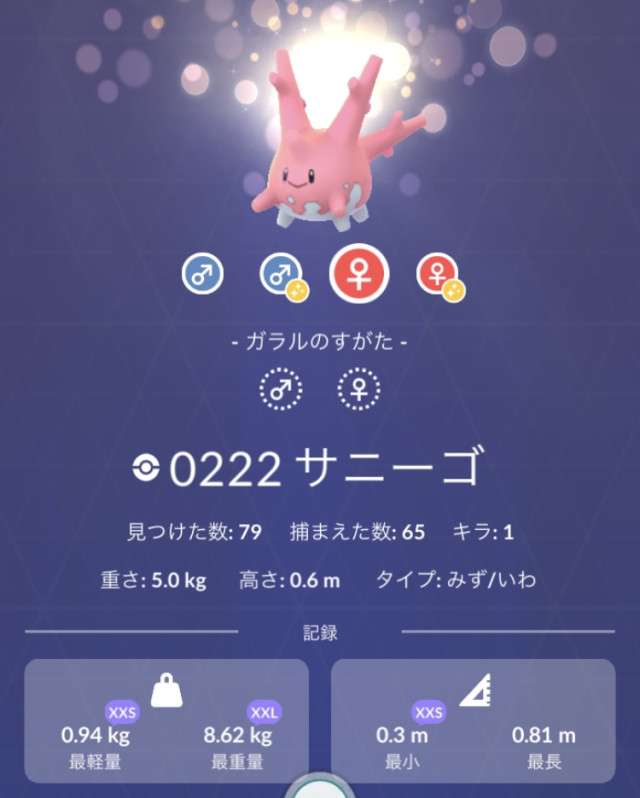Select the male form icon

click(x=203, y=273)
